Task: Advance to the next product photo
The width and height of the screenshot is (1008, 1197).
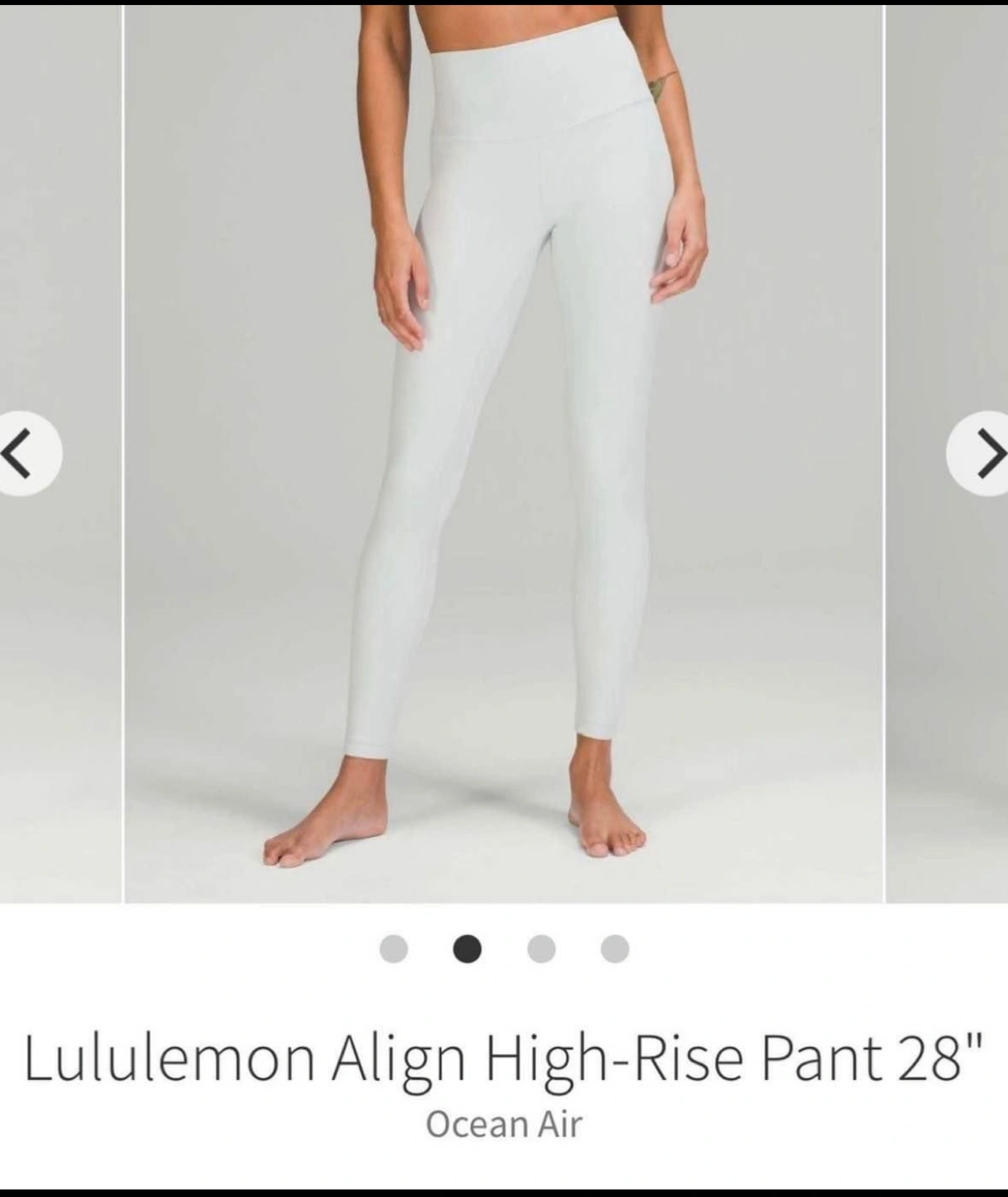Action: (x=982, y=454)
